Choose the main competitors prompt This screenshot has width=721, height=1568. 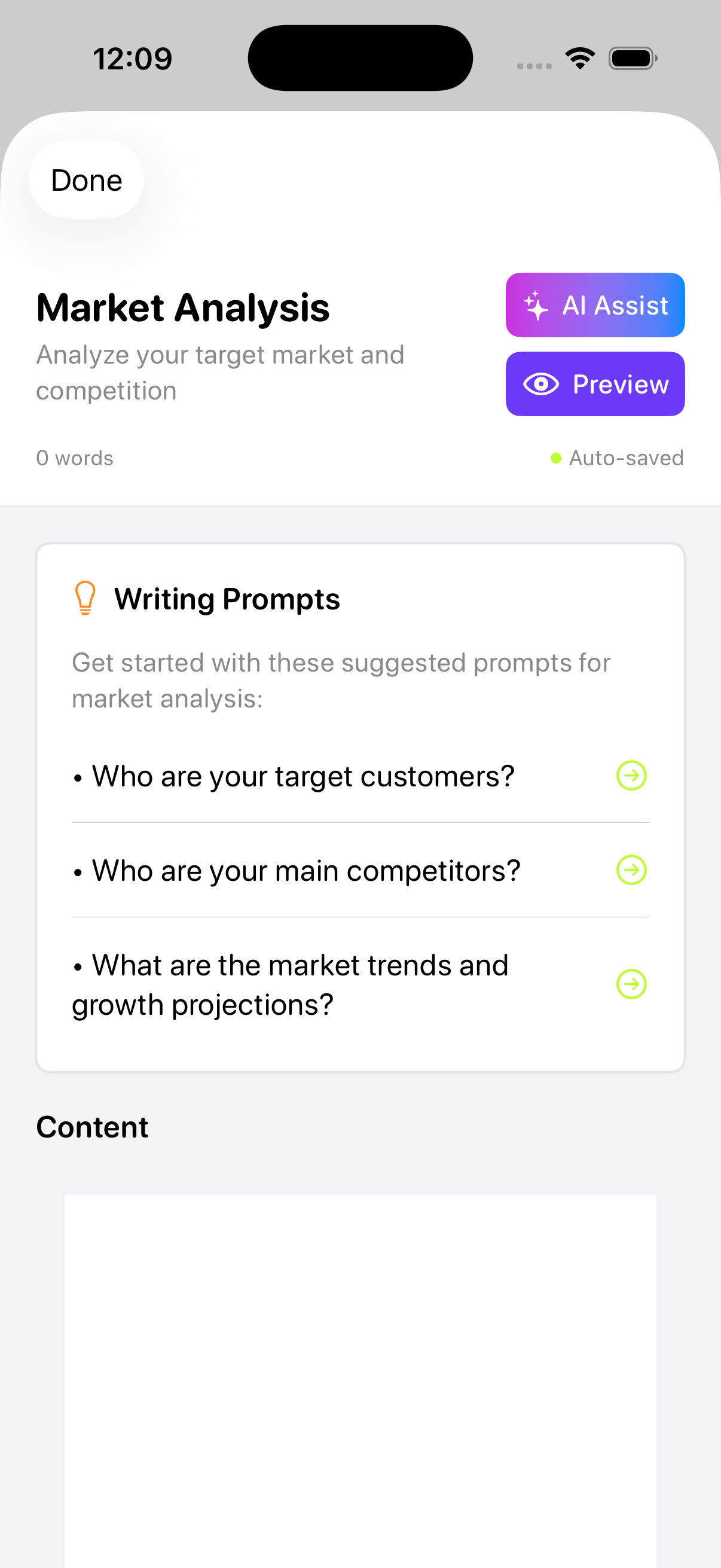pyautogui.click(x=631, y=870)
